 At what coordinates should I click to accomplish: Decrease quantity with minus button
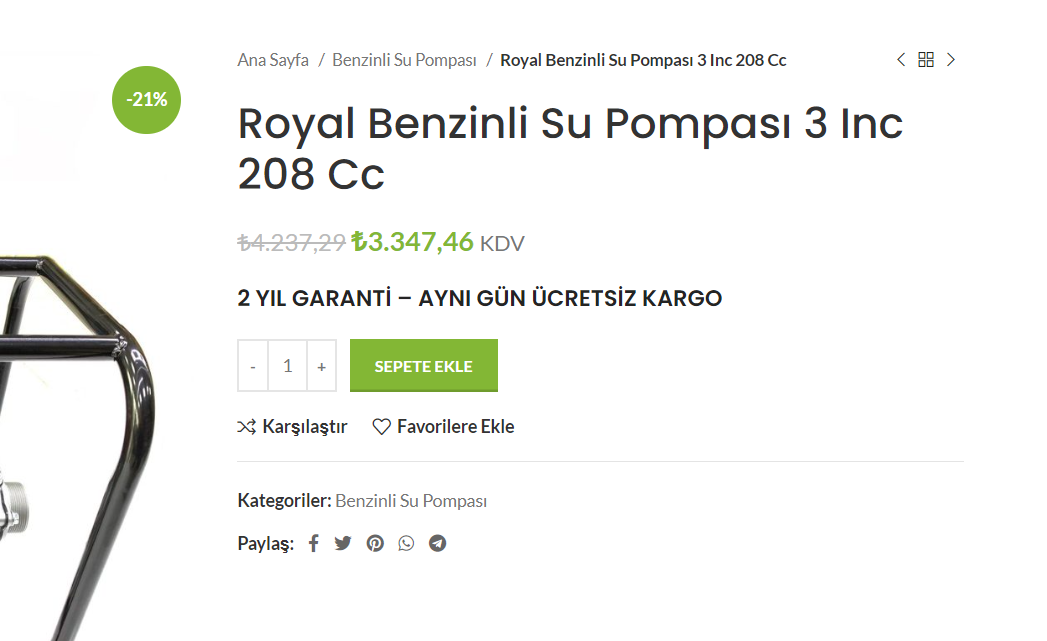coord(253,367)
